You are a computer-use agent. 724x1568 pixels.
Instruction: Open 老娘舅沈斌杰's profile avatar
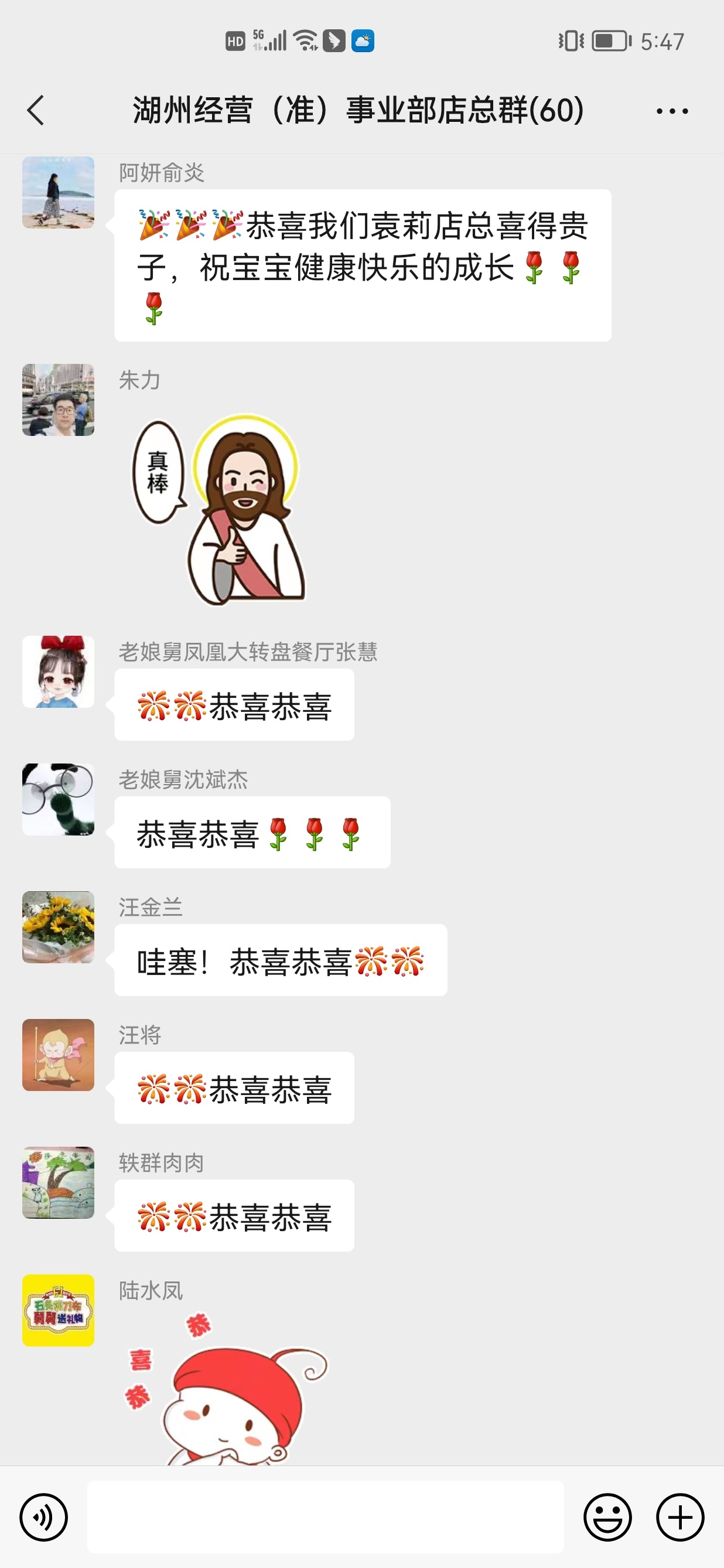pos(59,799)
